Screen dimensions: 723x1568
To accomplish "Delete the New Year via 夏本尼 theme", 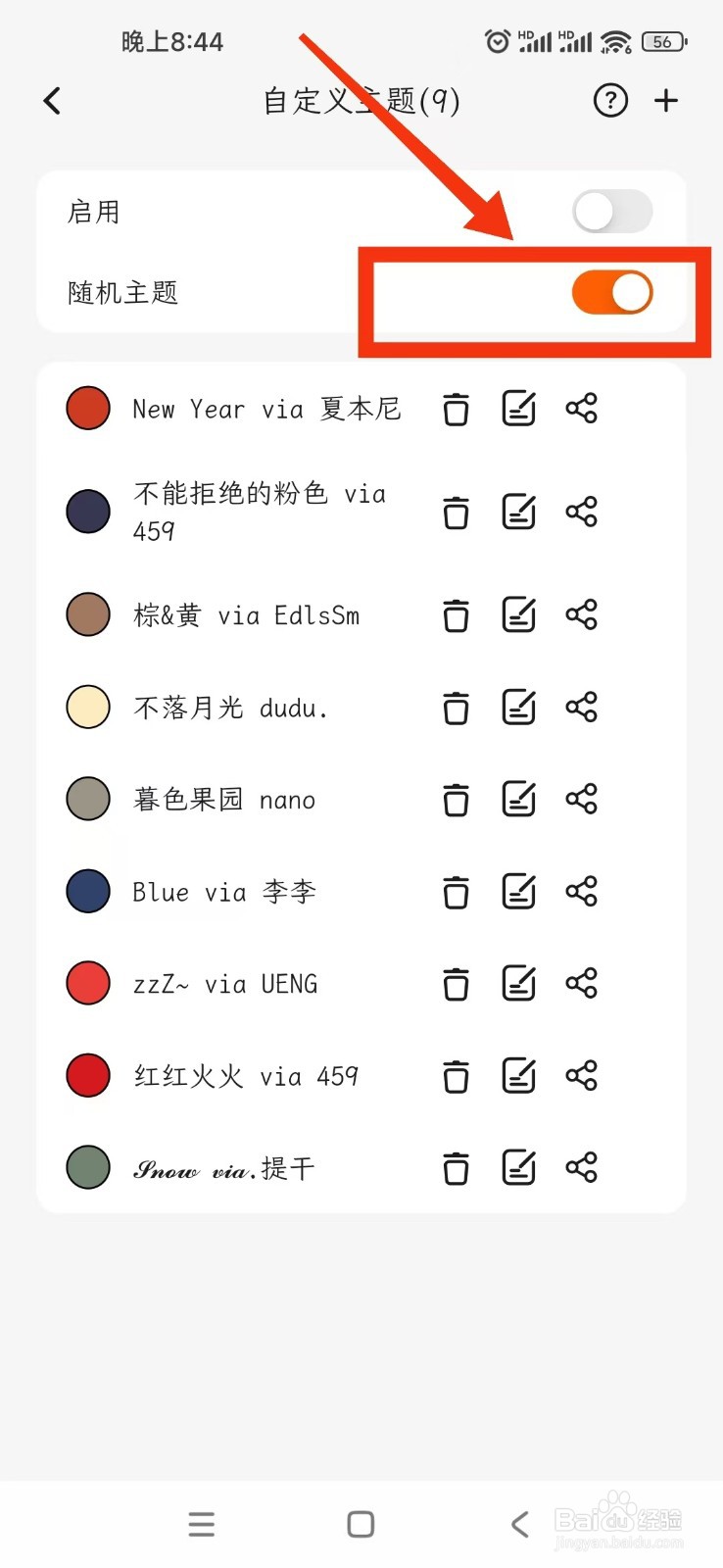I will pos(456,409).
